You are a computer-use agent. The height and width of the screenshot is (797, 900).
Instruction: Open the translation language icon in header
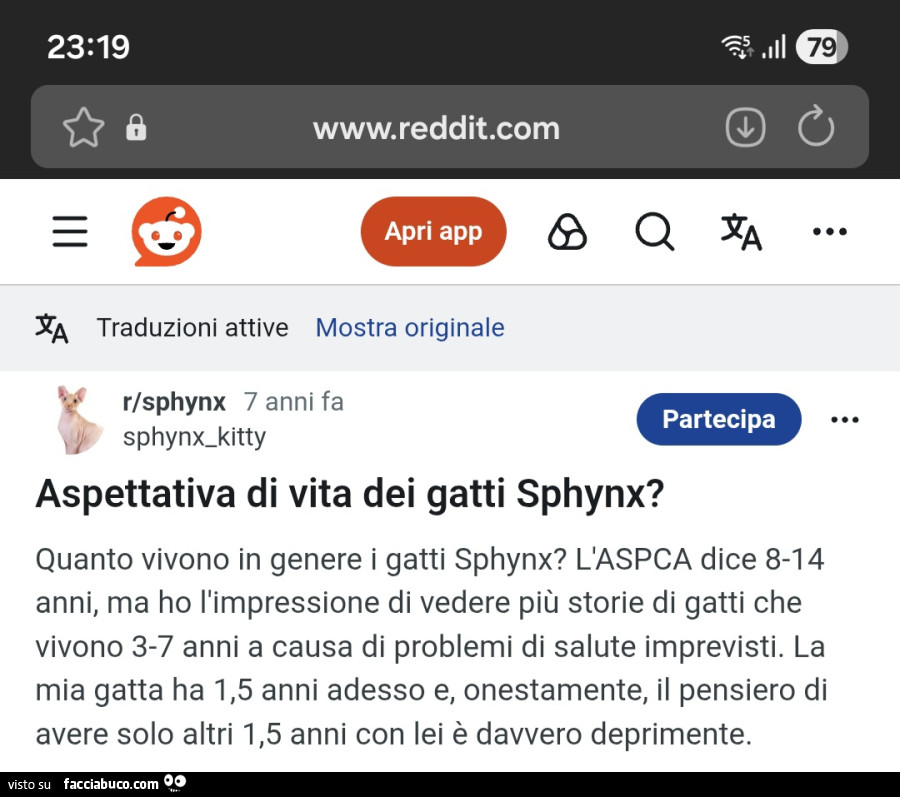tap(741, 232)
